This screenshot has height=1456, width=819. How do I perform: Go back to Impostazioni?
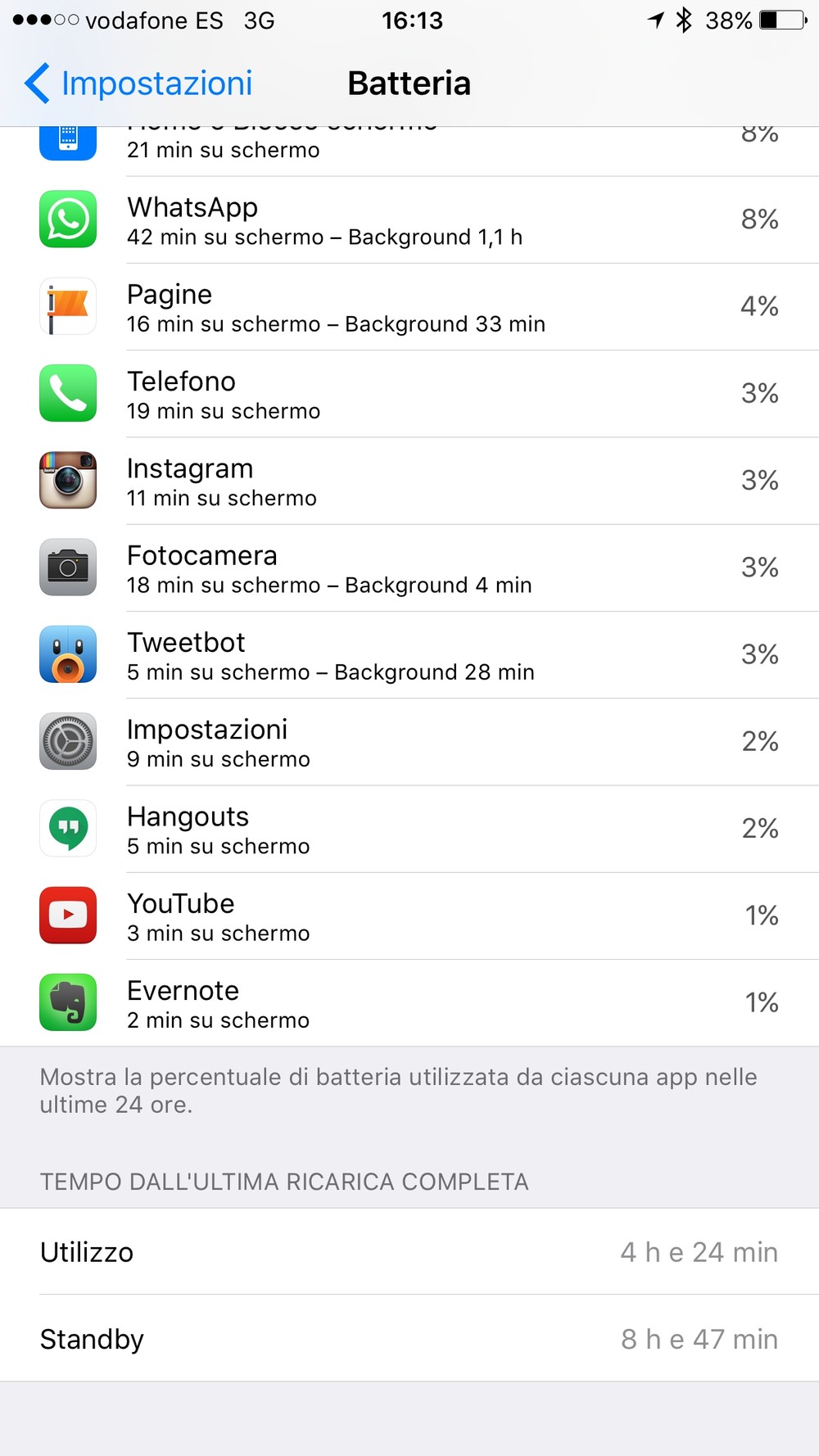click(138, 83)
